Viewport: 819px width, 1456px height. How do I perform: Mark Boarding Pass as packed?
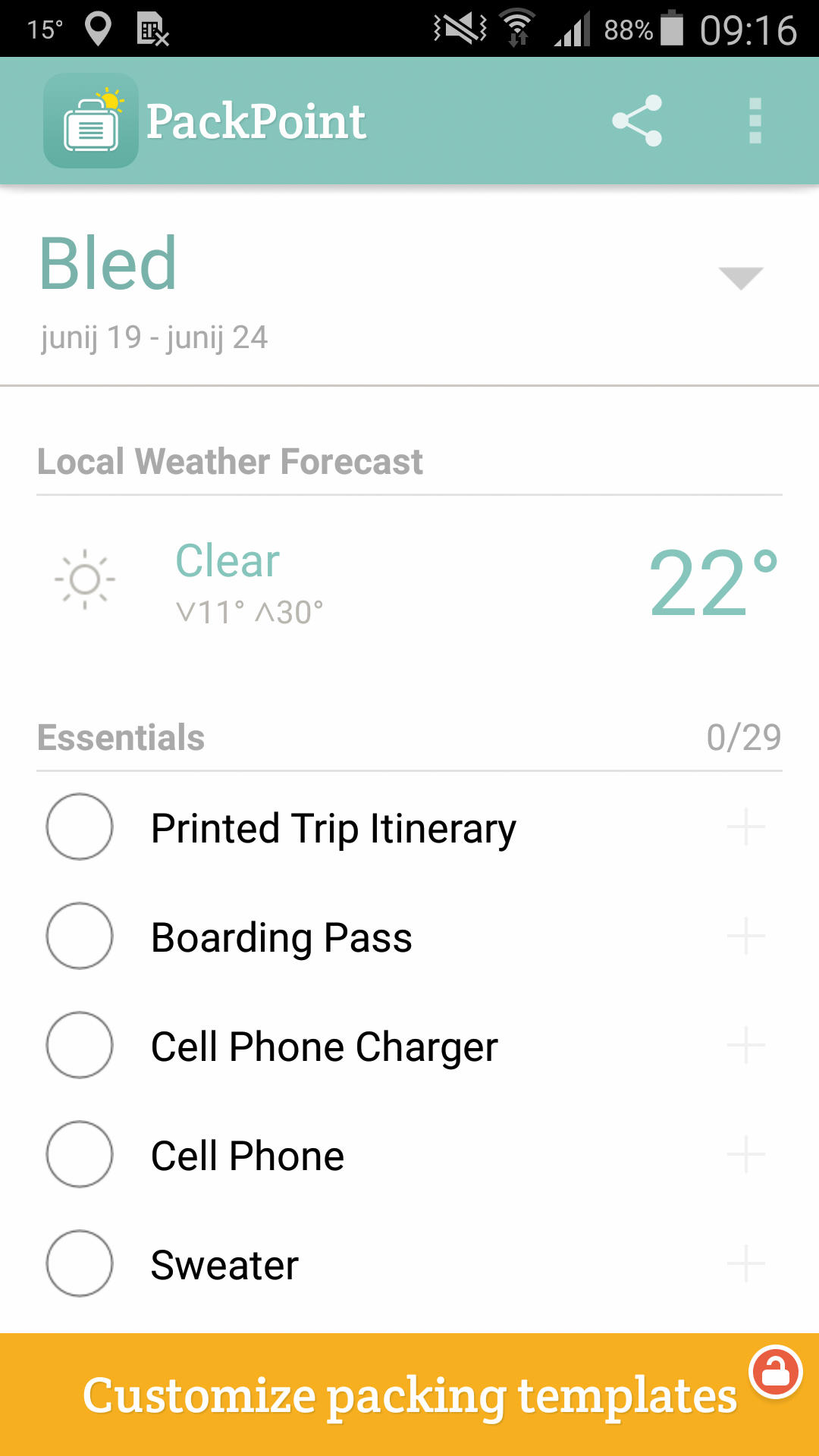point(80,936)
